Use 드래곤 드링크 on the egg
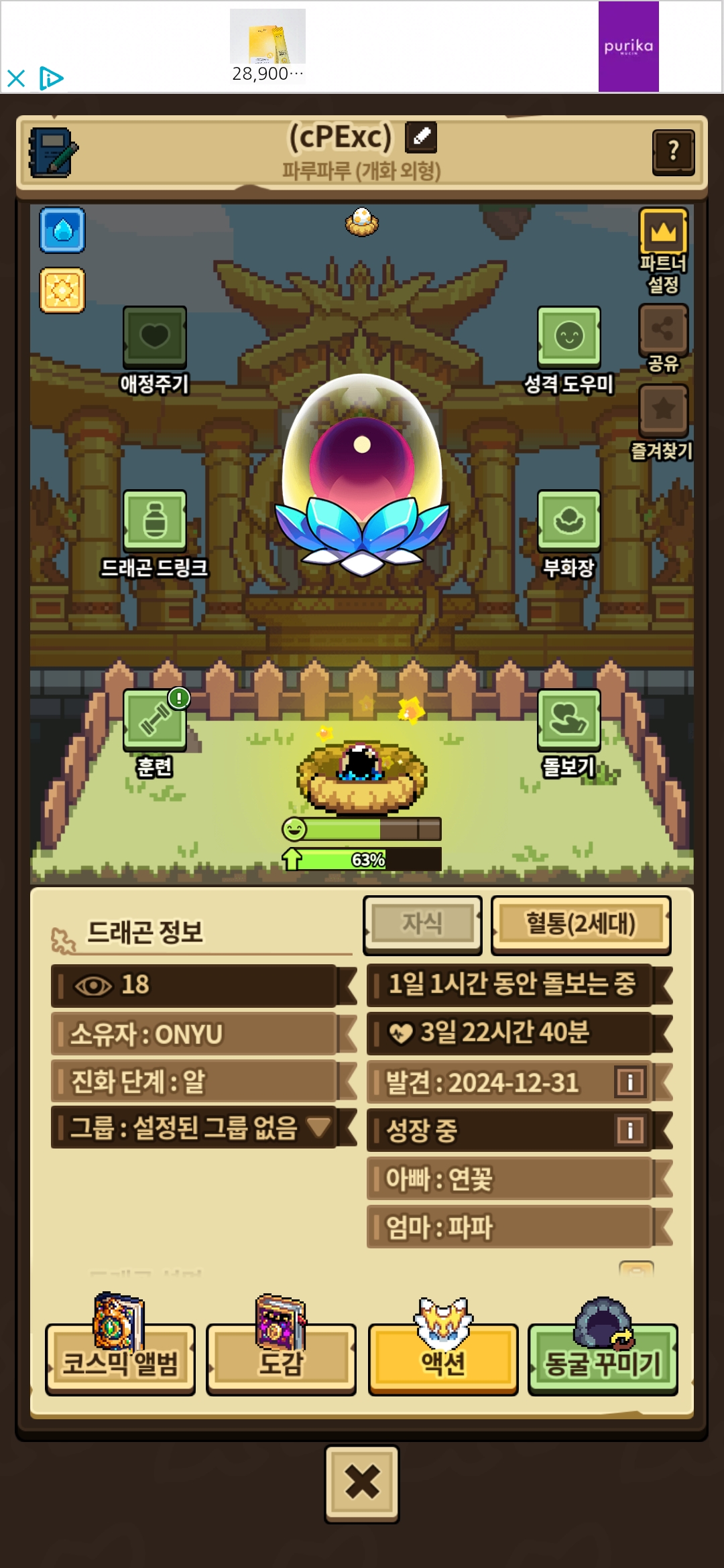The height and width of the screenshot is (1568, 724). [155, 521]
